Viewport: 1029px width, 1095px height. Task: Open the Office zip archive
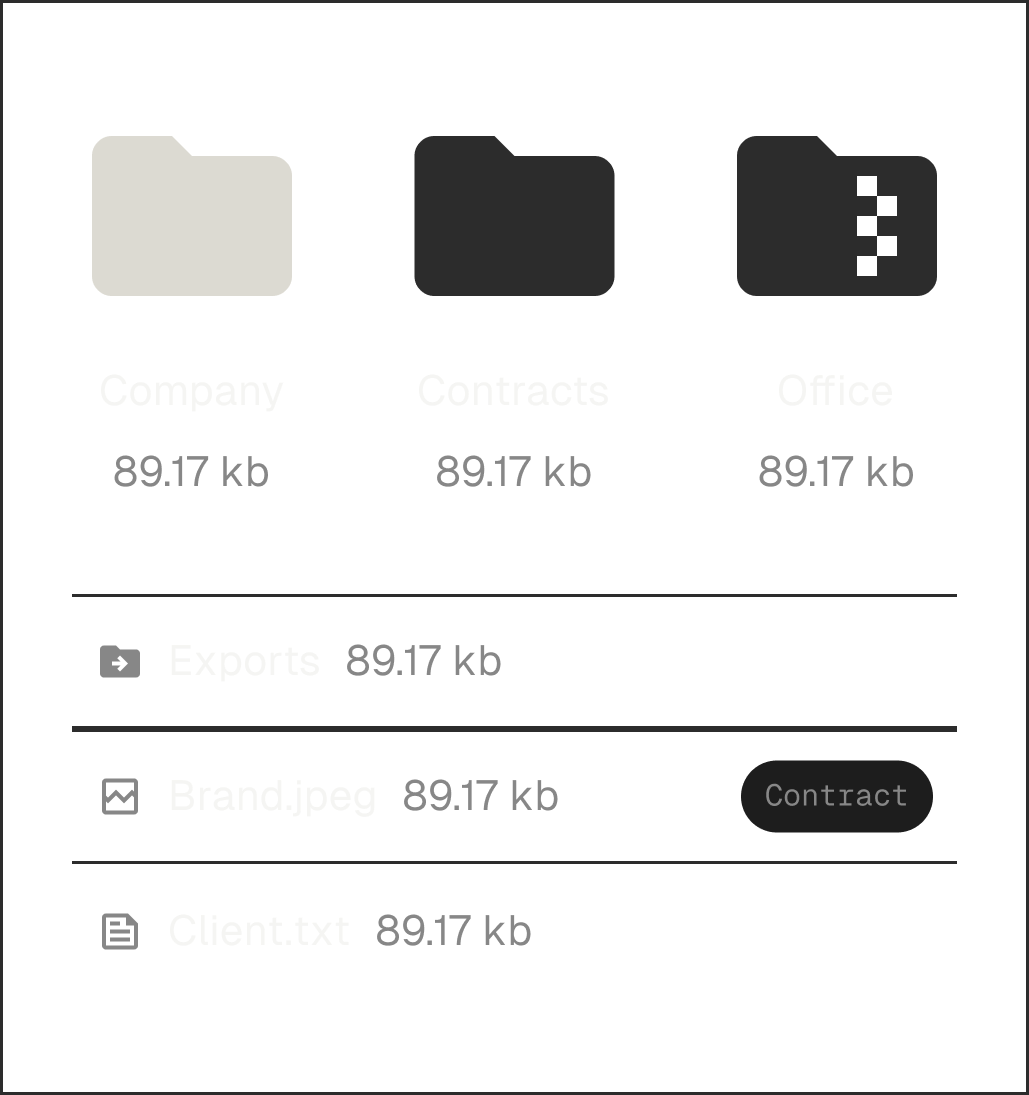click(x=836, y=217)
